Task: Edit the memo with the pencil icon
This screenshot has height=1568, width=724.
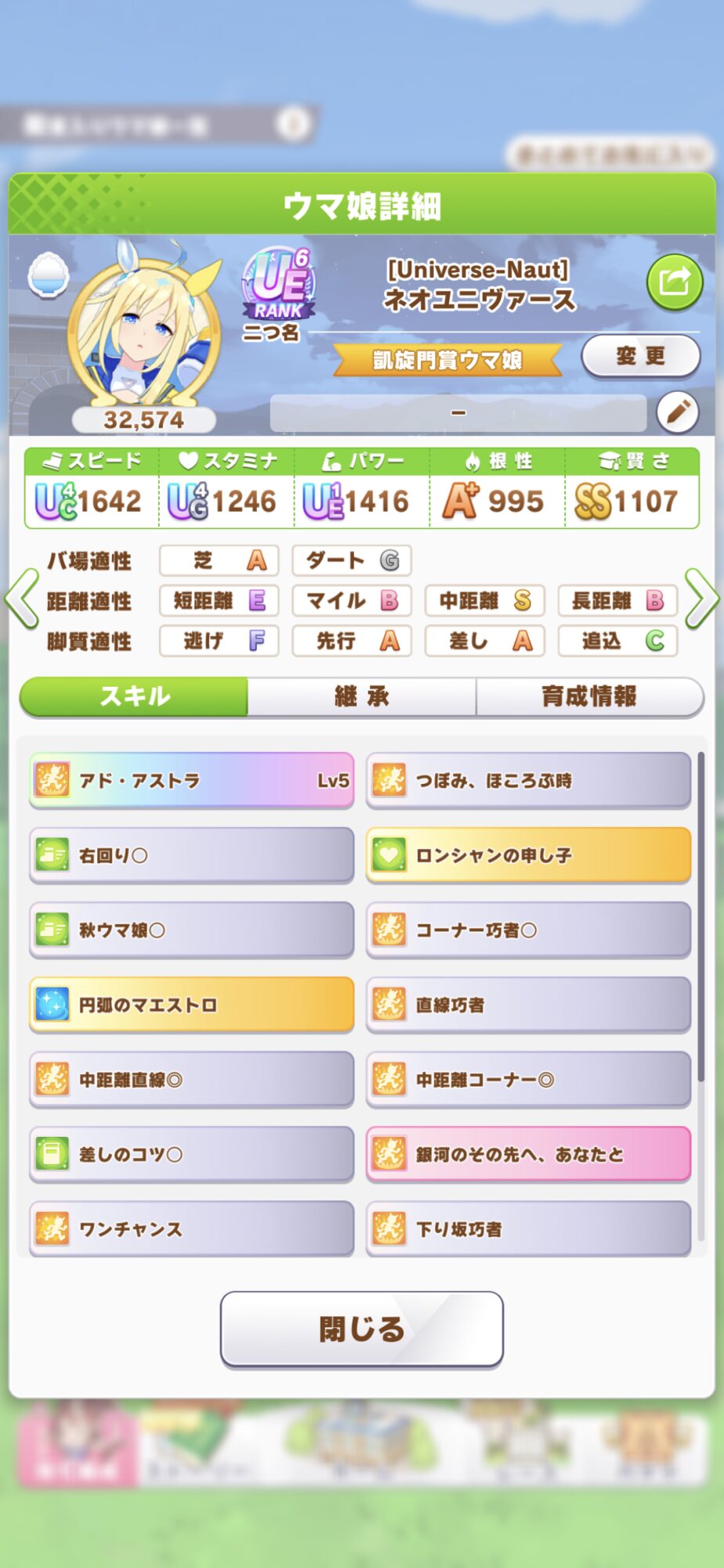Action: [677, 412]
